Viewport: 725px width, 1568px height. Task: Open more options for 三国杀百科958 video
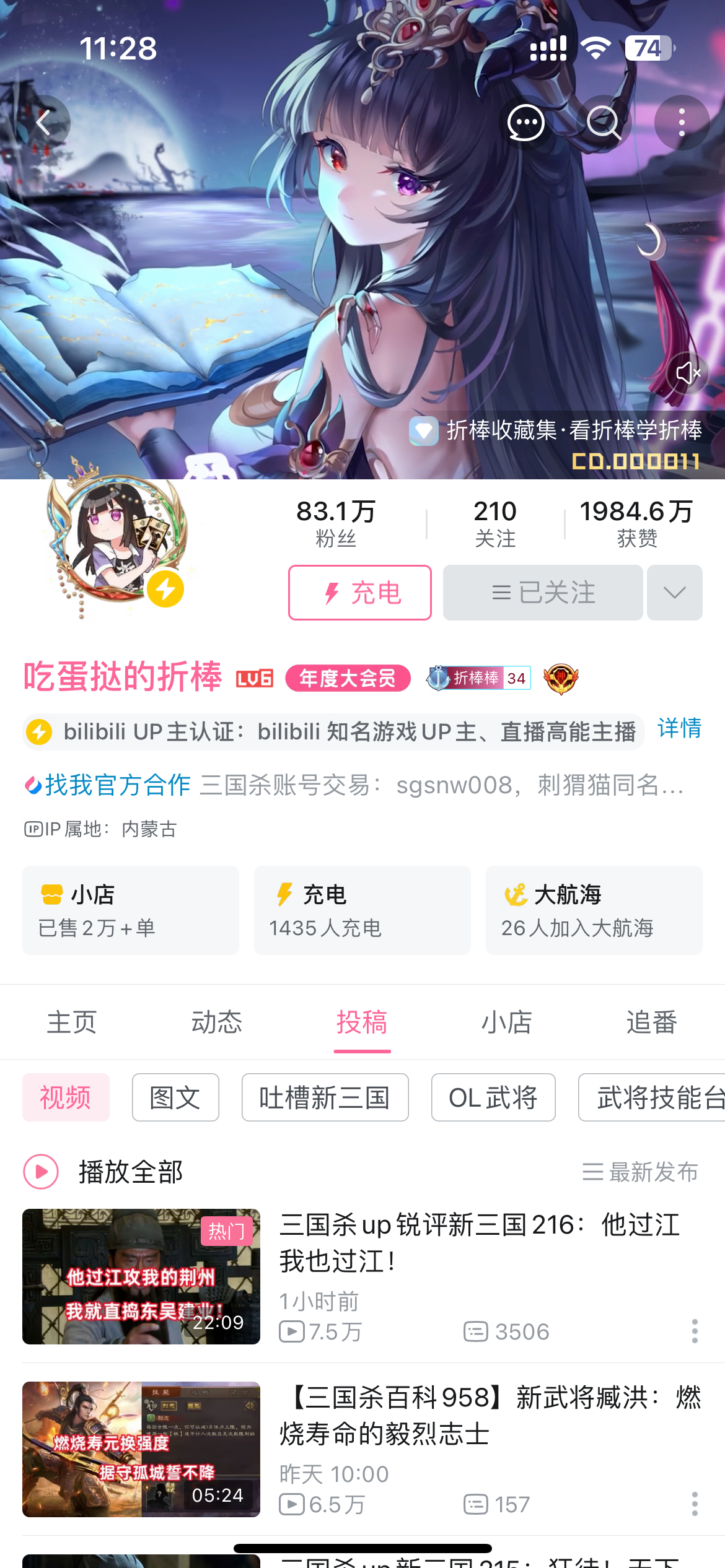[x=695, y=1504]
